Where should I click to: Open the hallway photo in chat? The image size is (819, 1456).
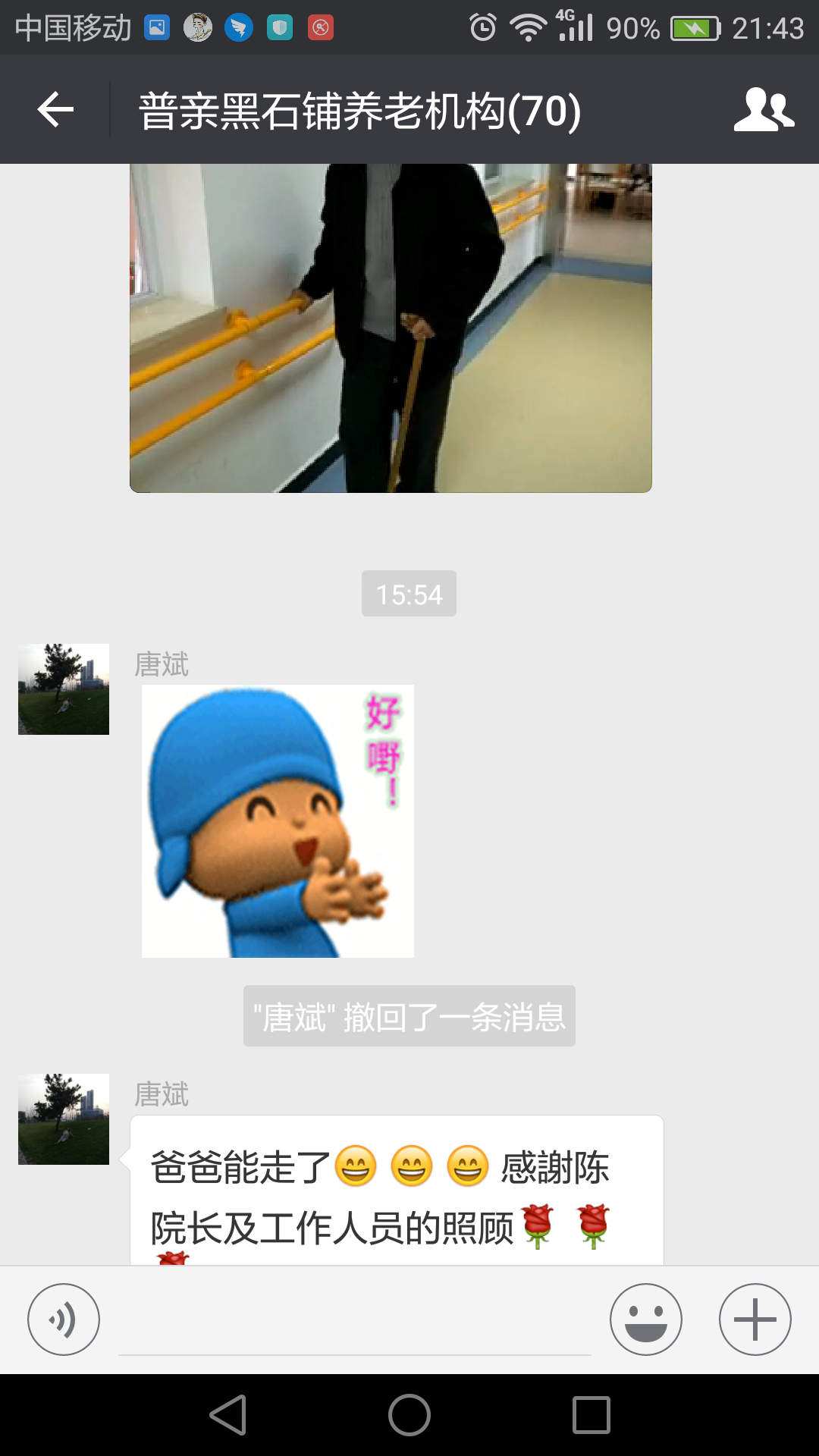391,328
